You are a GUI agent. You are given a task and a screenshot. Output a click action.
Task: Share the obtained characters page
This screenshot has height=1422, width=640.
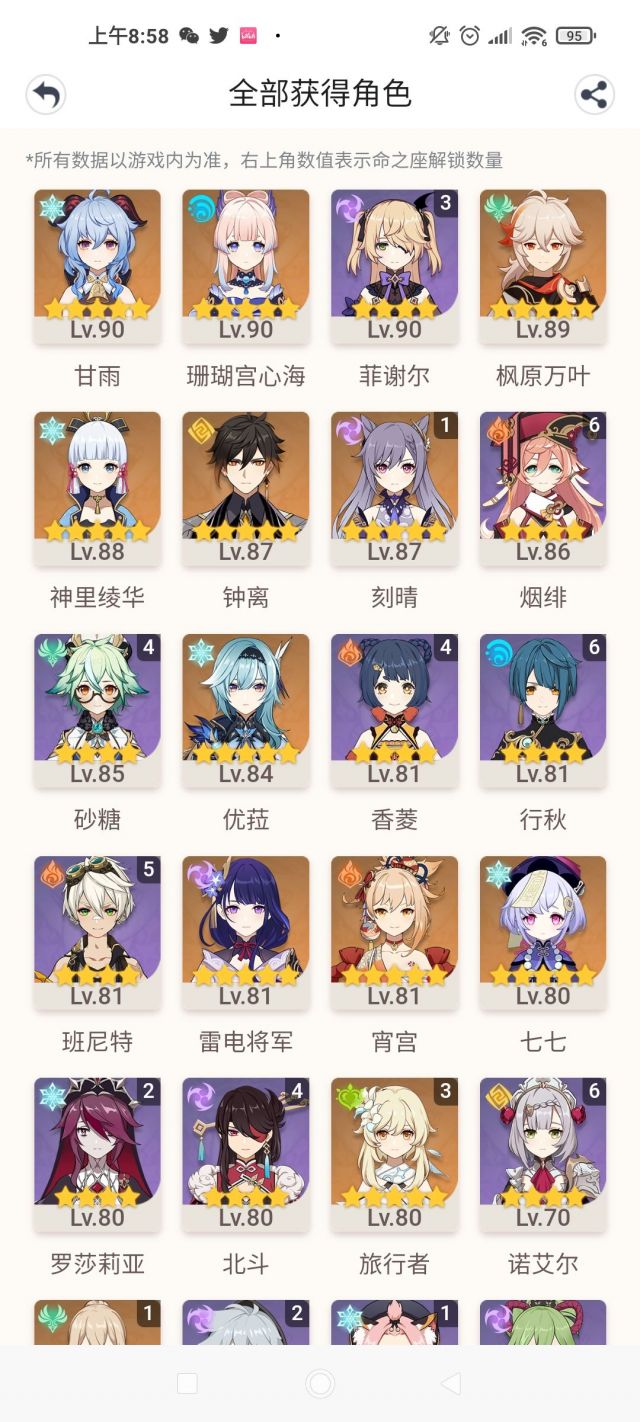[594, 95]
